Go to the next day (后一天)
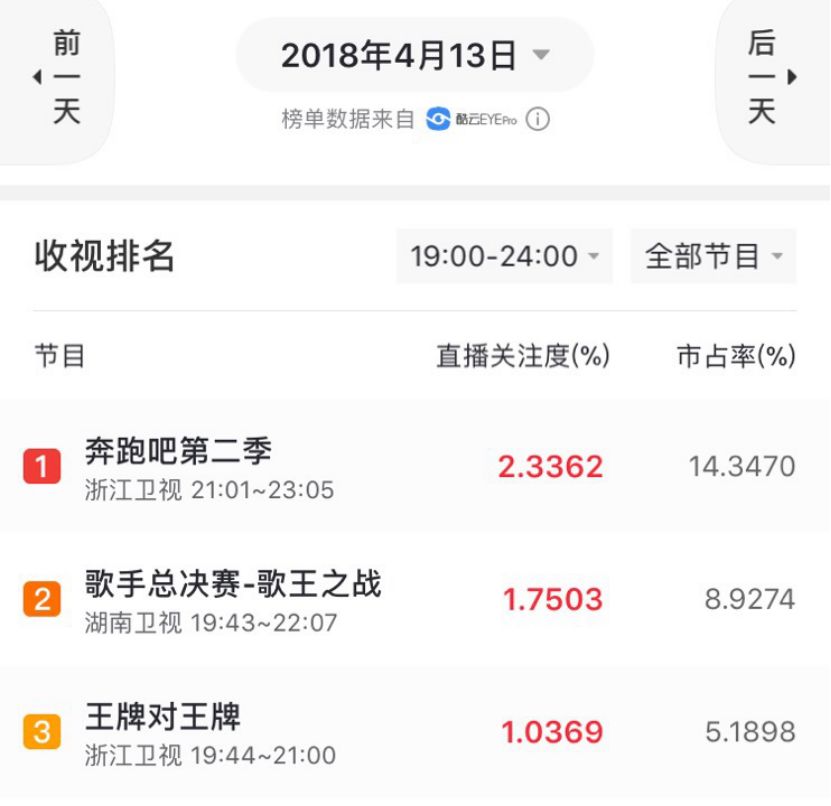Screen dimensions: 831x806 coord(768,78)
